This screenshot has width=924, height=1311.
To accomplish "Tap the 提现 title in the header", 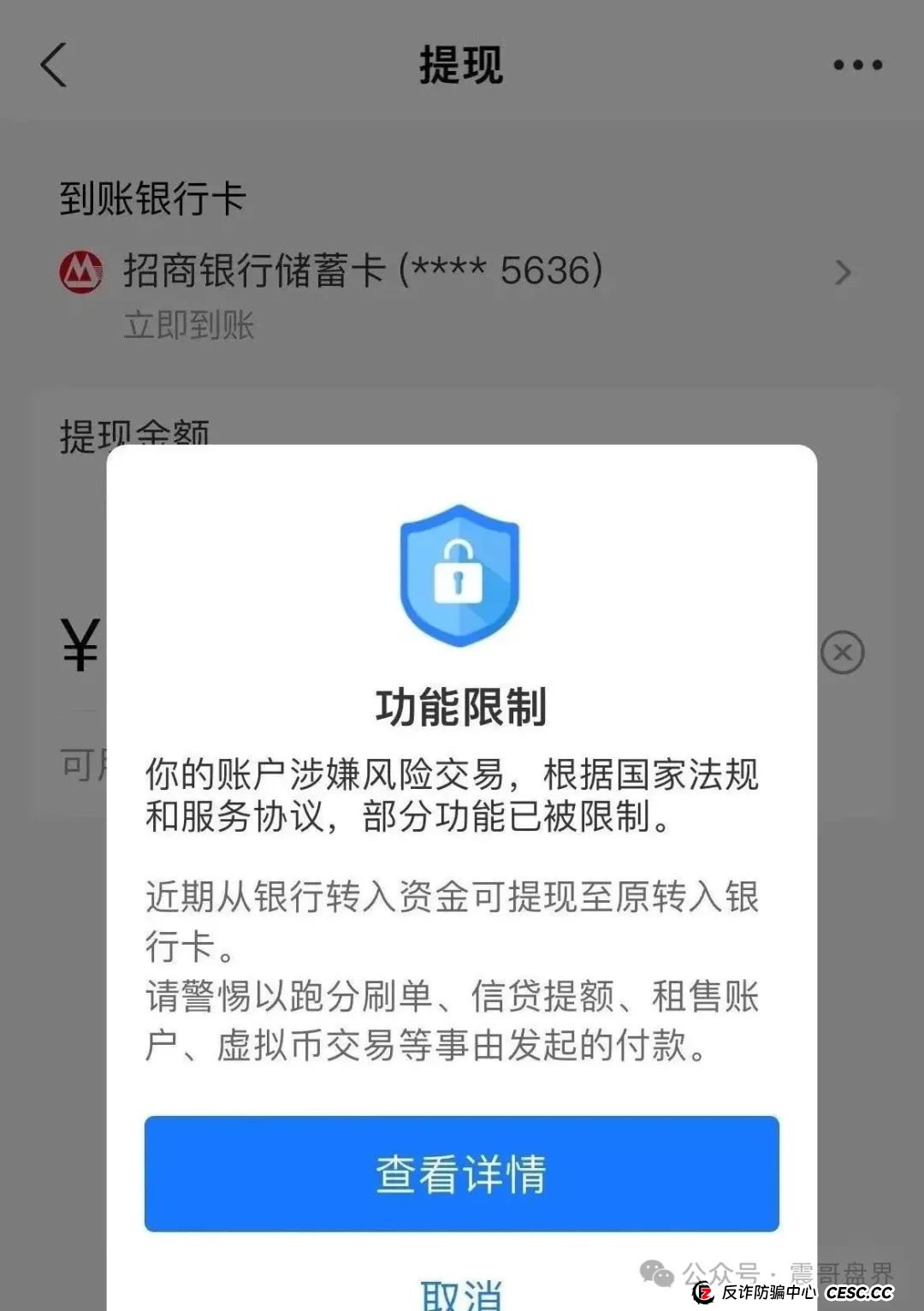I will click(x=462, y=66).
